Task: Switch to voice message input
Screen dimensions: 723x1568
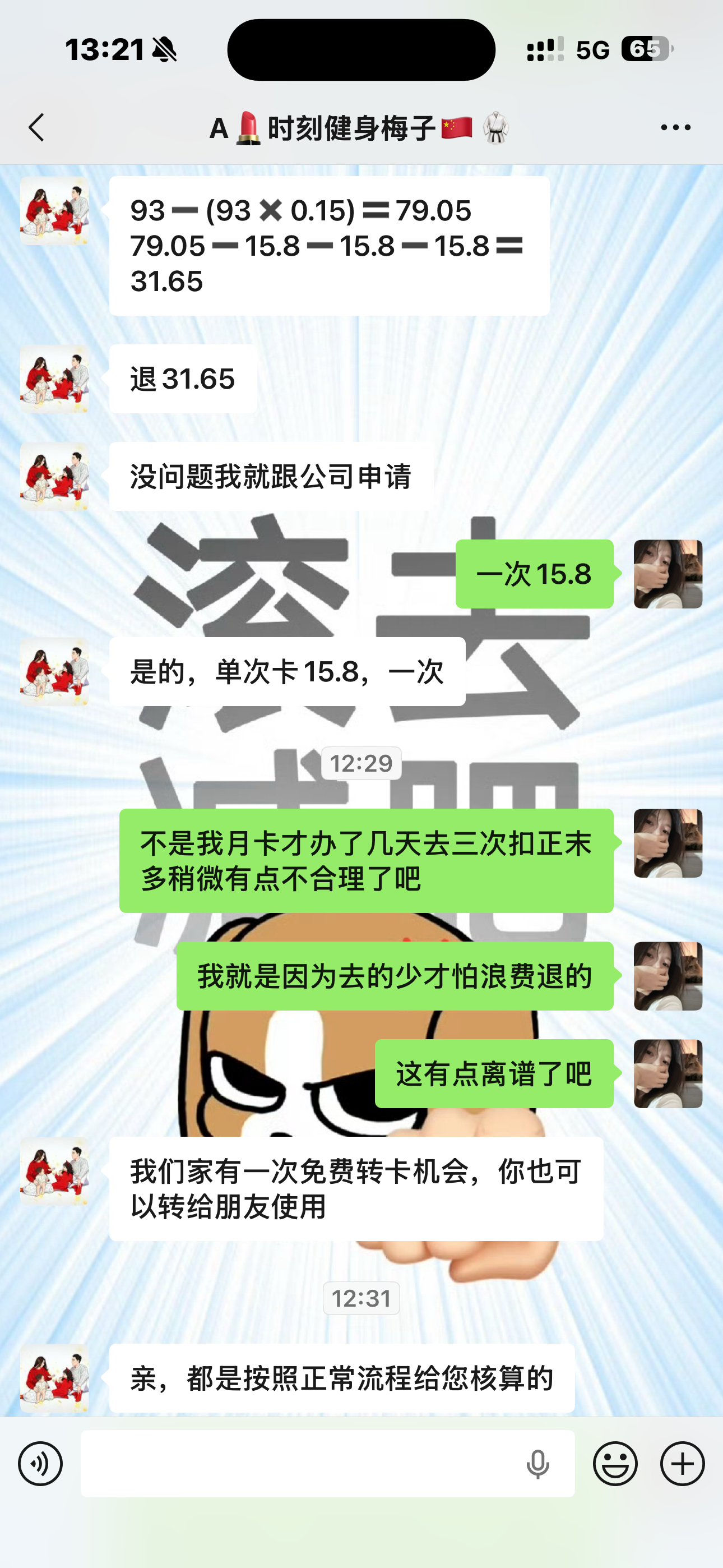Action: pyautogui.click(x=40, y=1463)
